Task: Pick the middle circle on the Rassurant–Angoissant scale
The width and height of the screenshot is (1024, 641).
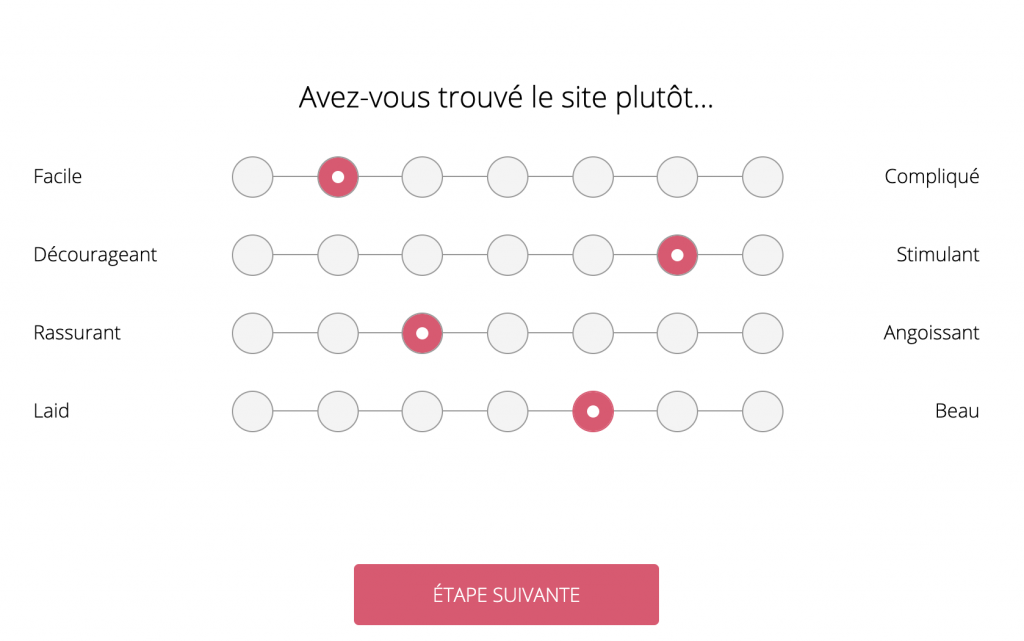Action: 507,333
